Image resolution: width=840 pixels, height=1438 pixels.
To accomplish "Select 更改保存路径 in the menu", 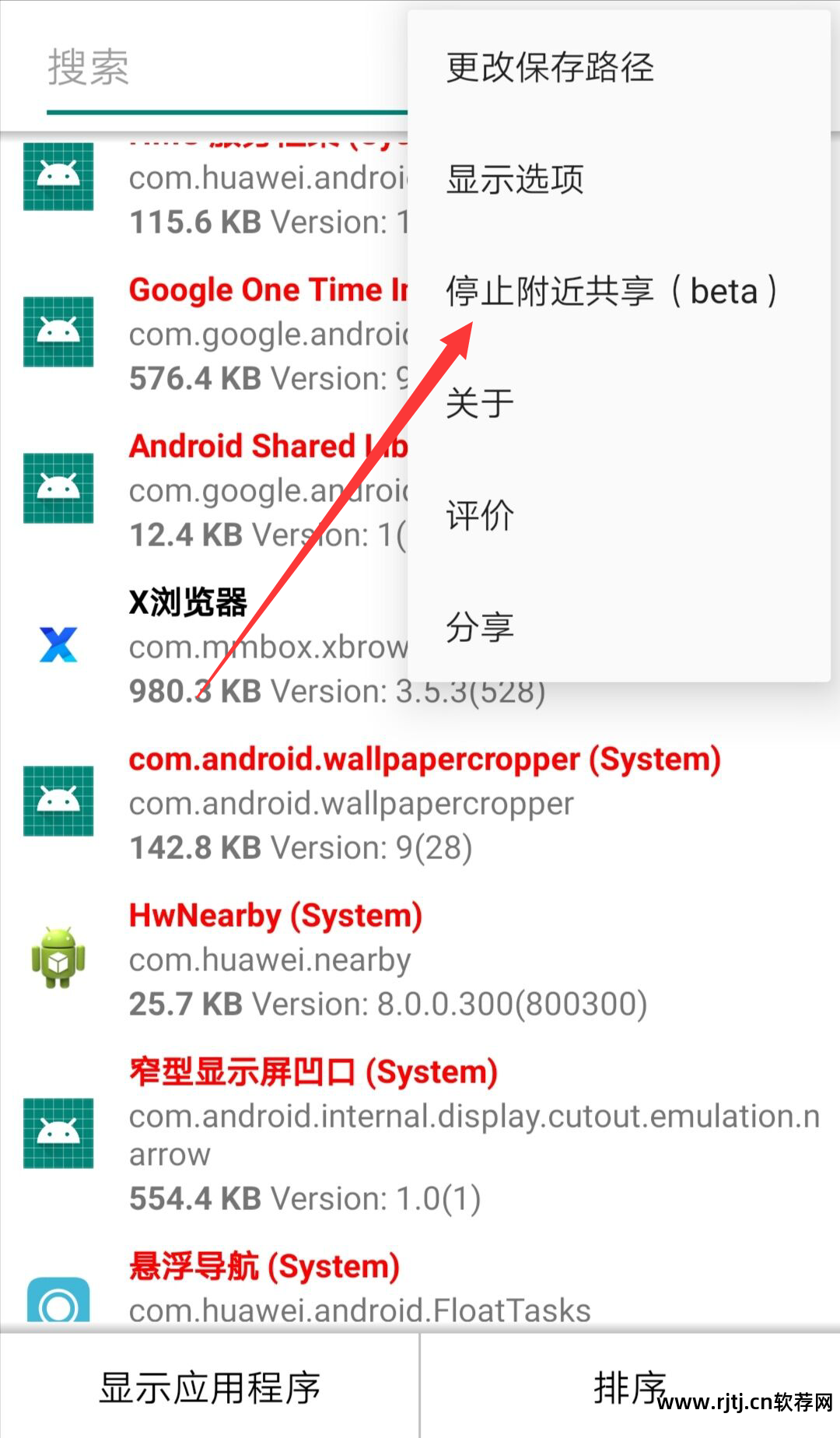I will pos(549,68).
